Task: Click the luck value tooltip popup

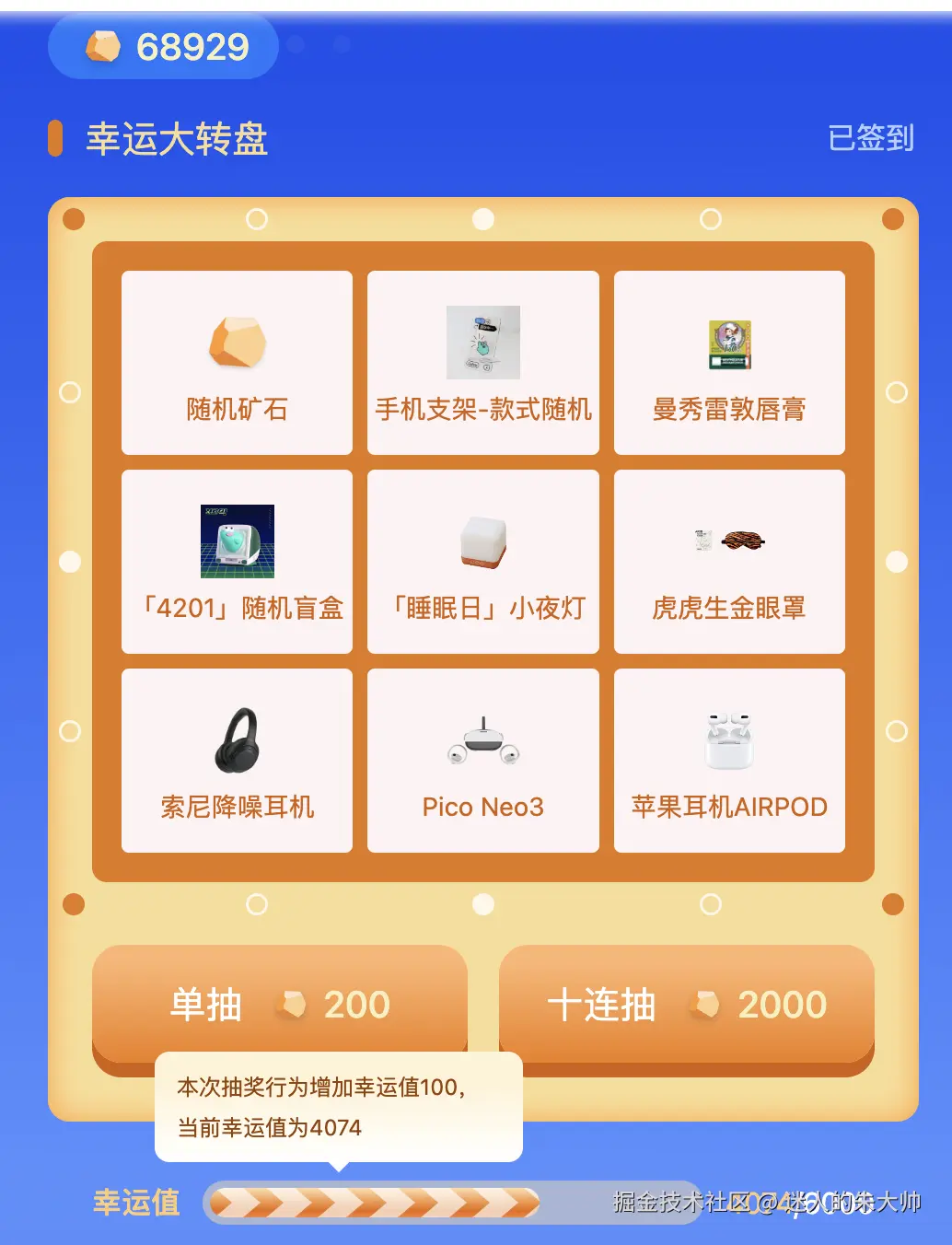Action: click(340, 1108)
